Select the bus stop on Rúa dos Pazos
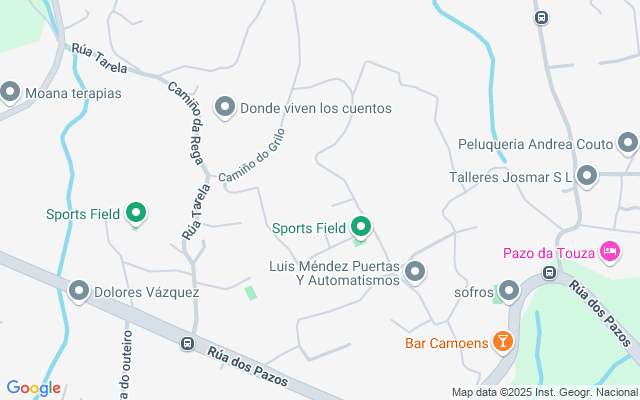Viewport: 640px width, 400px height. pyautogui.click(x=187, y=344)
